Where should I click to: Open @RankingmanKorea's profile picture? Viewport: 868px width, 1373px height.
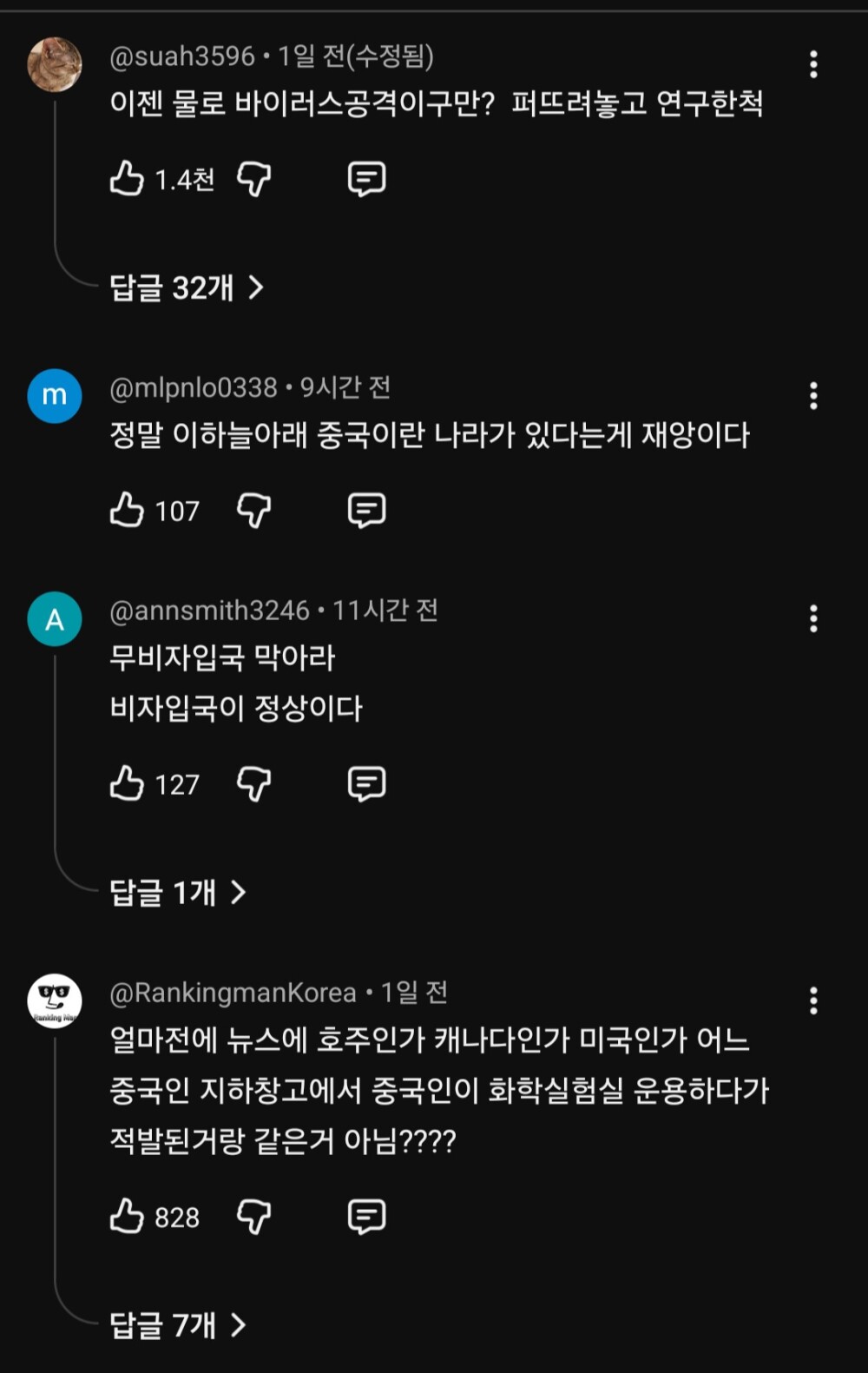pyautogui.click(x=55, y=1000)
